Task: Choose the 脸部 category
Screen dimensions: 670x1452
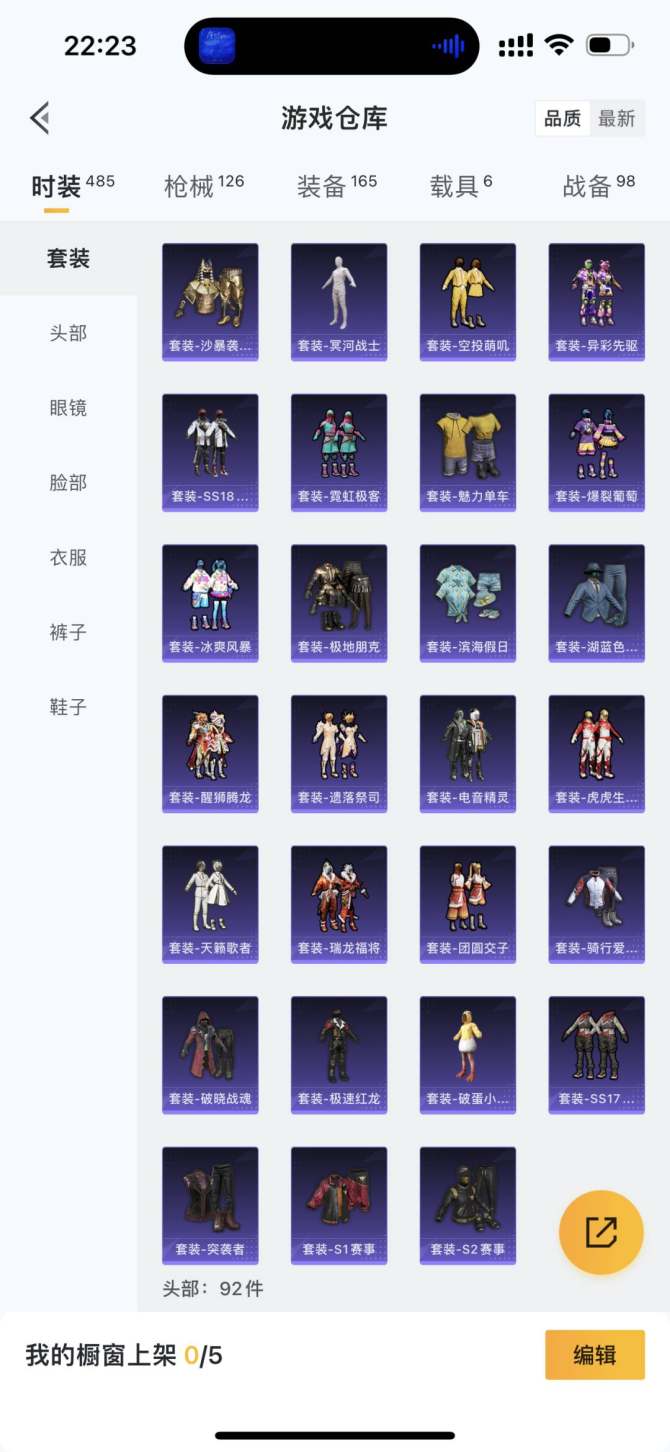Action: coord(68,483)
